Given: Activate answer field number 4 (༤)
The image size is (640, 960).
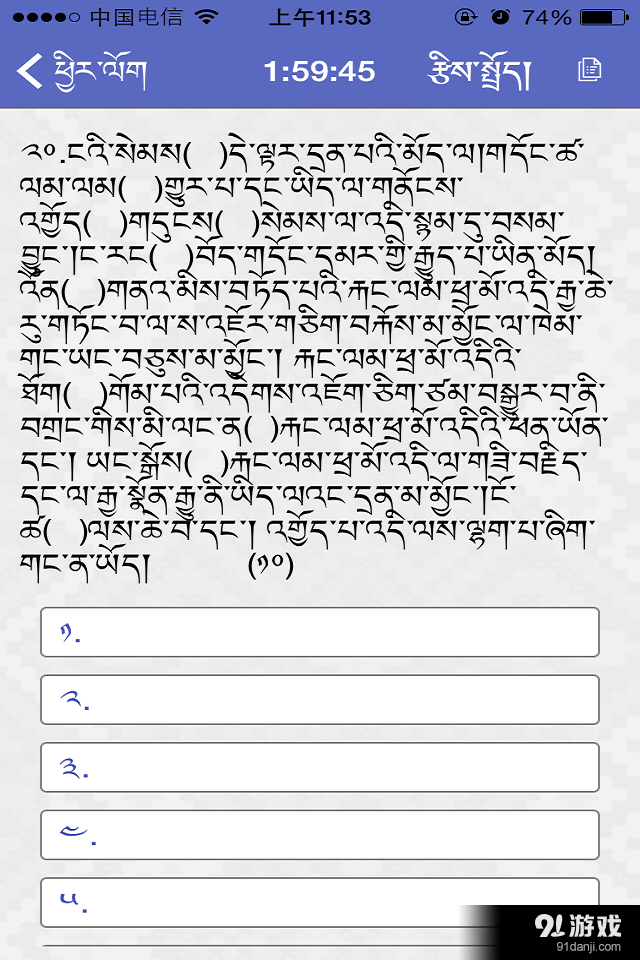Looking at the screenshot, I should 320,835.
